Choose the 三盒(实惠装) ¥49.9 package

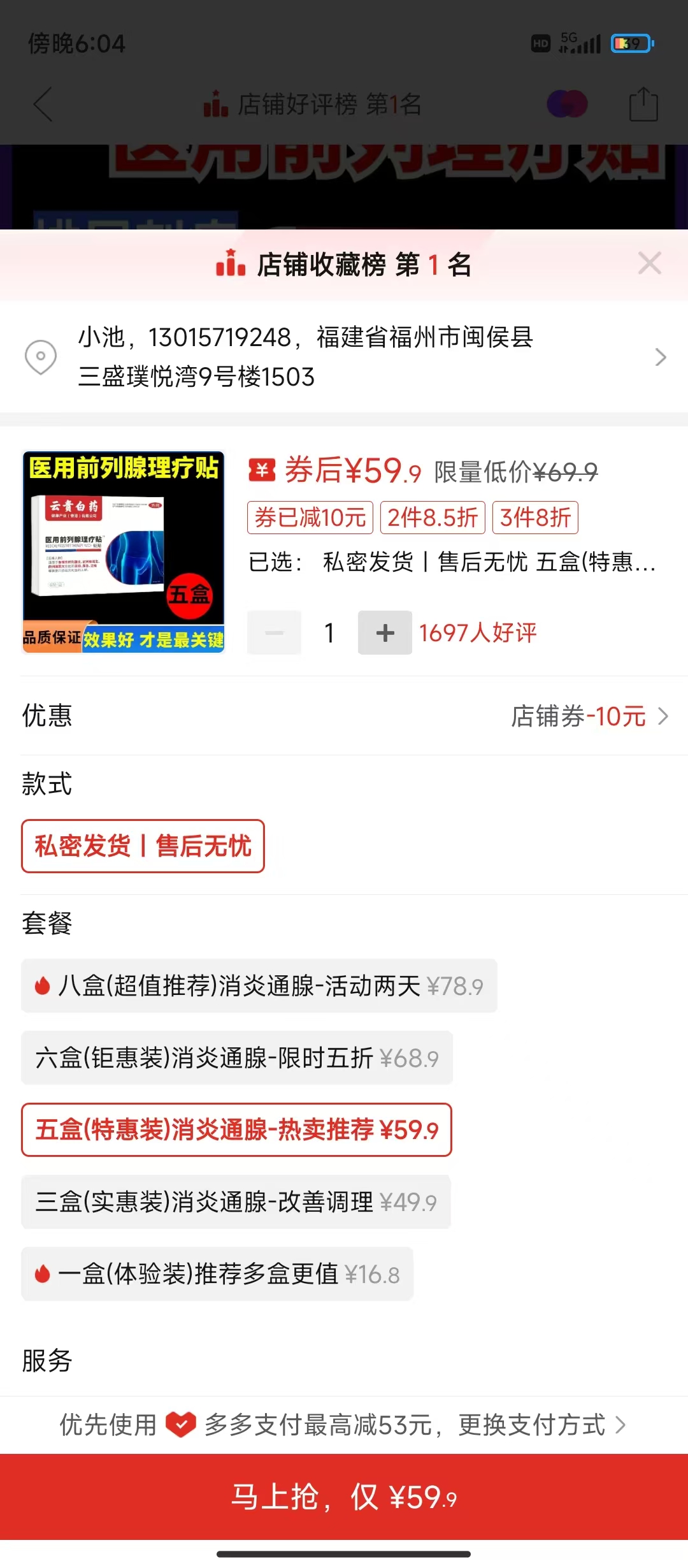pos(236,1202)
